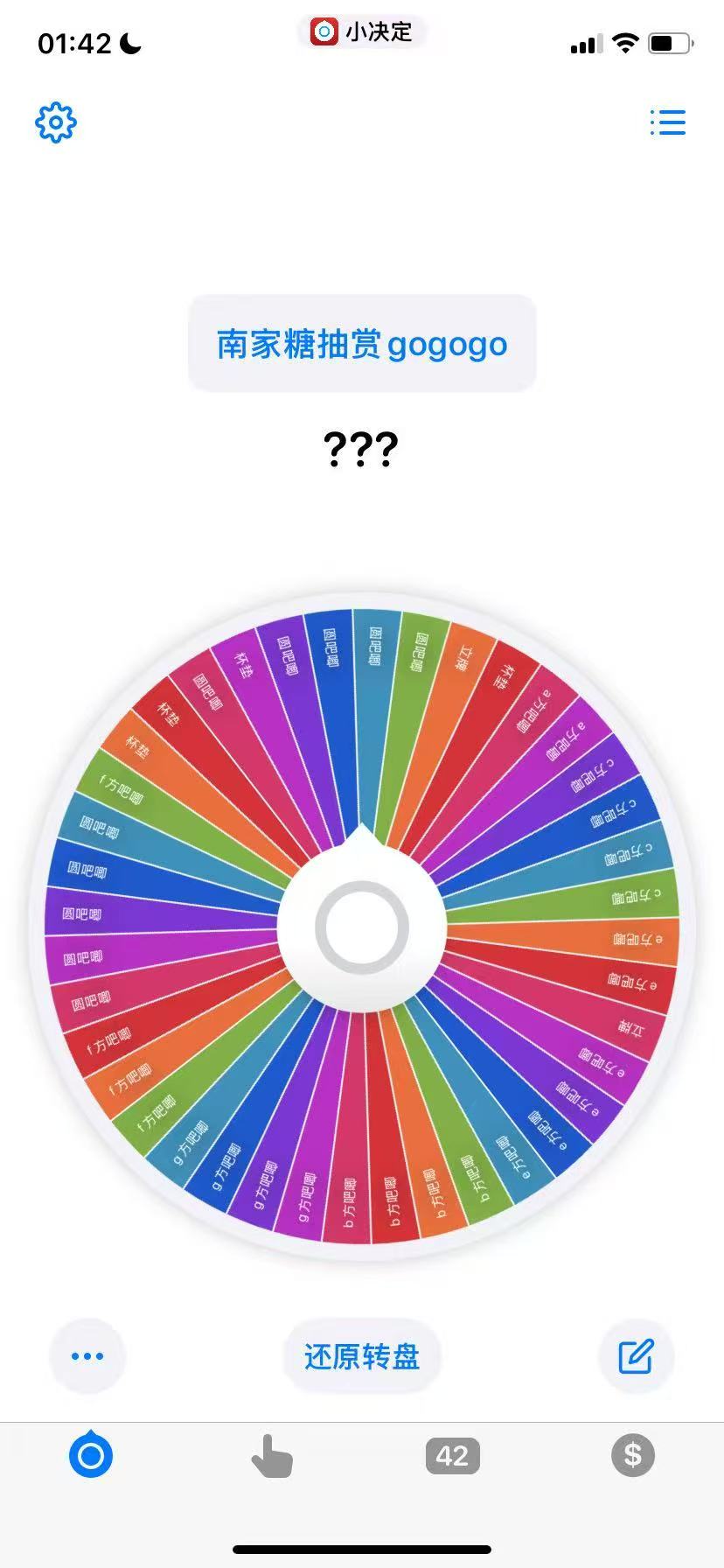Edit the wheel with the pencil icon

[x=636, y=1356]
